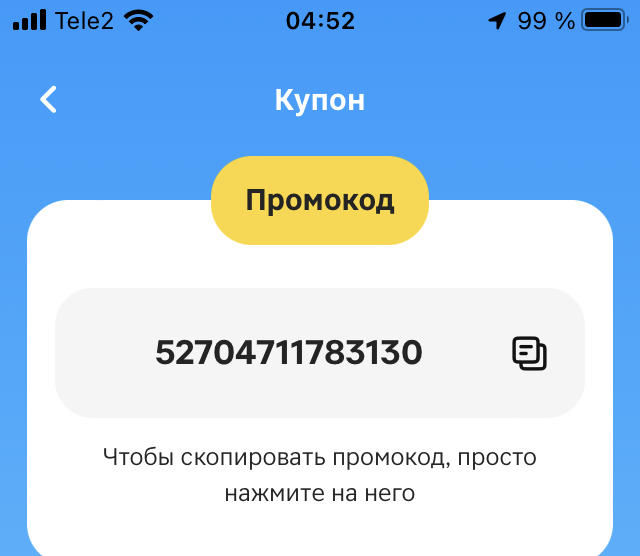The width and height of the screenshot is (640, 556).
Task: Tap the copy icon next to the promo code
Action: click(530, 353)
